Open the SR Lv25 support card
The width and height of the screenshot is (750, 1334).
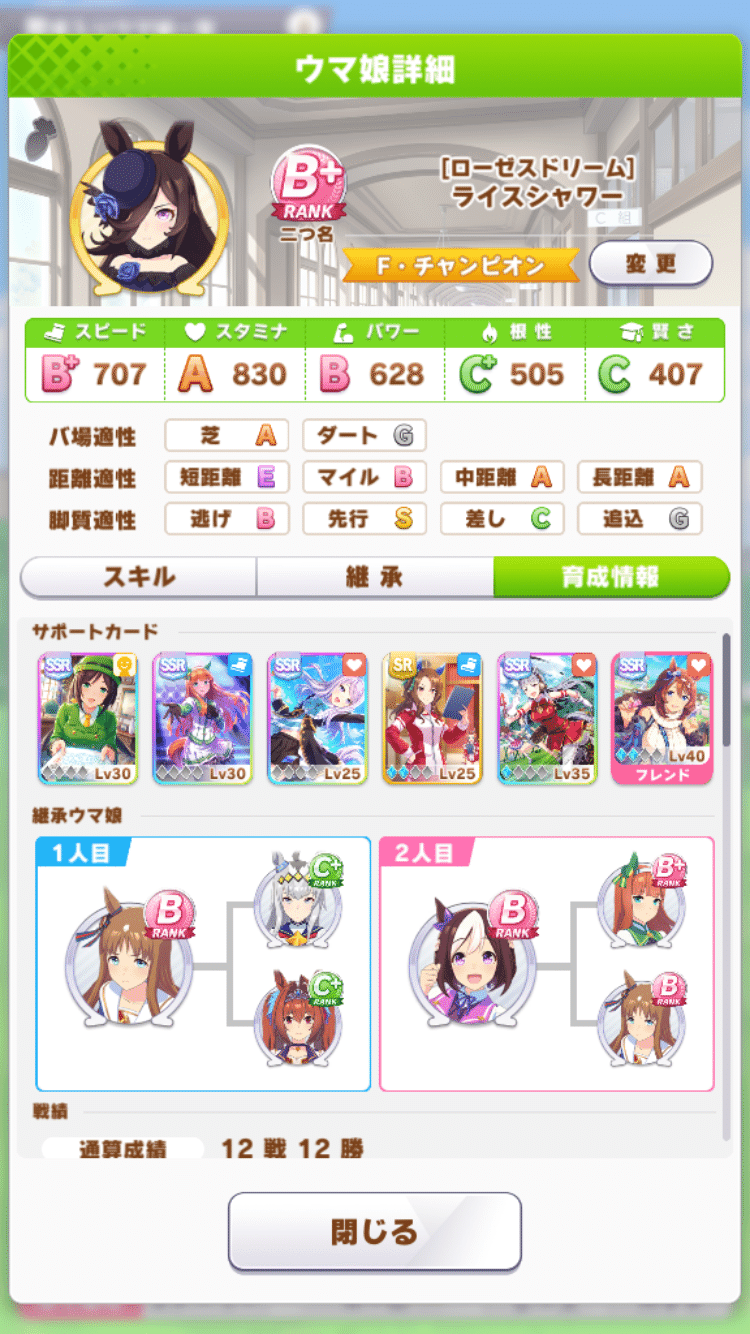(432, 718)
